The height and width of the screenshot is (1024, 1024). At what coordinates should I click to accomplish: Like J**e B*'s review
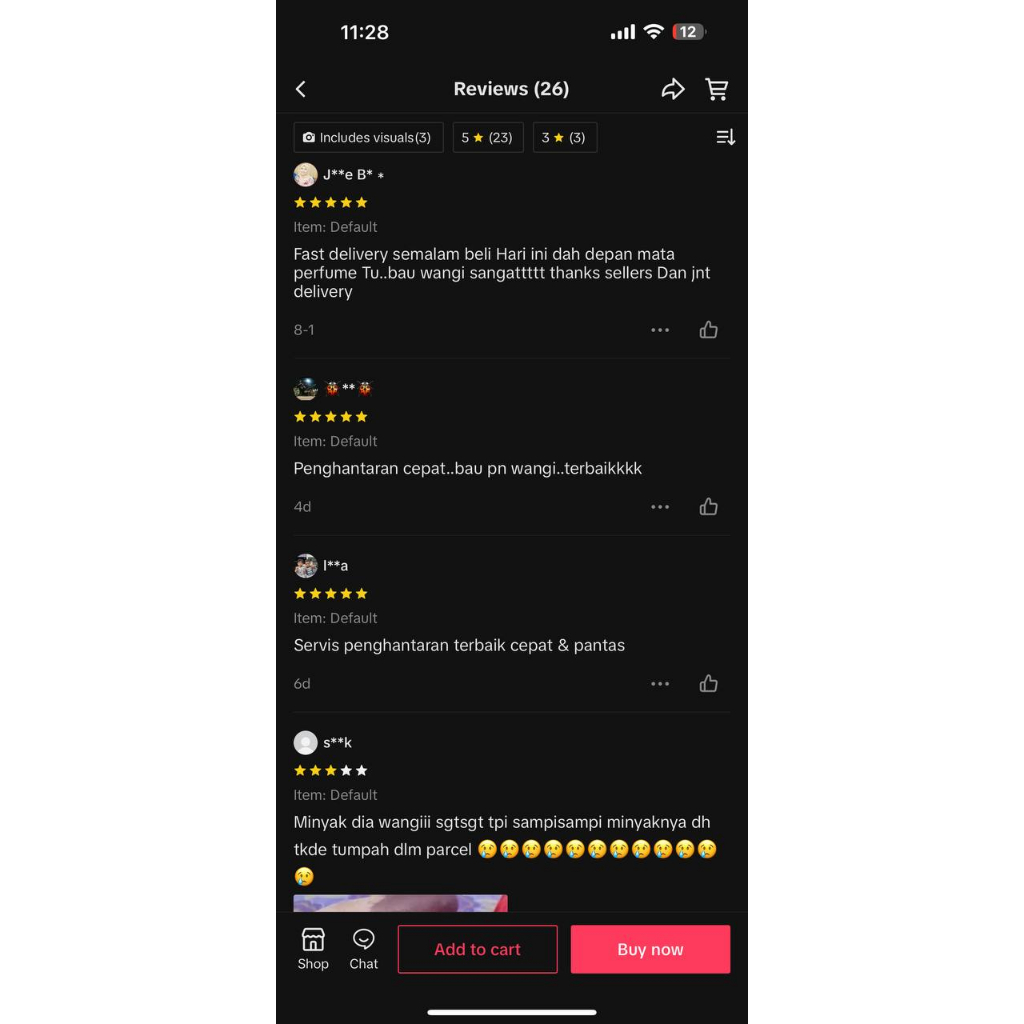[x=709, y=330]
